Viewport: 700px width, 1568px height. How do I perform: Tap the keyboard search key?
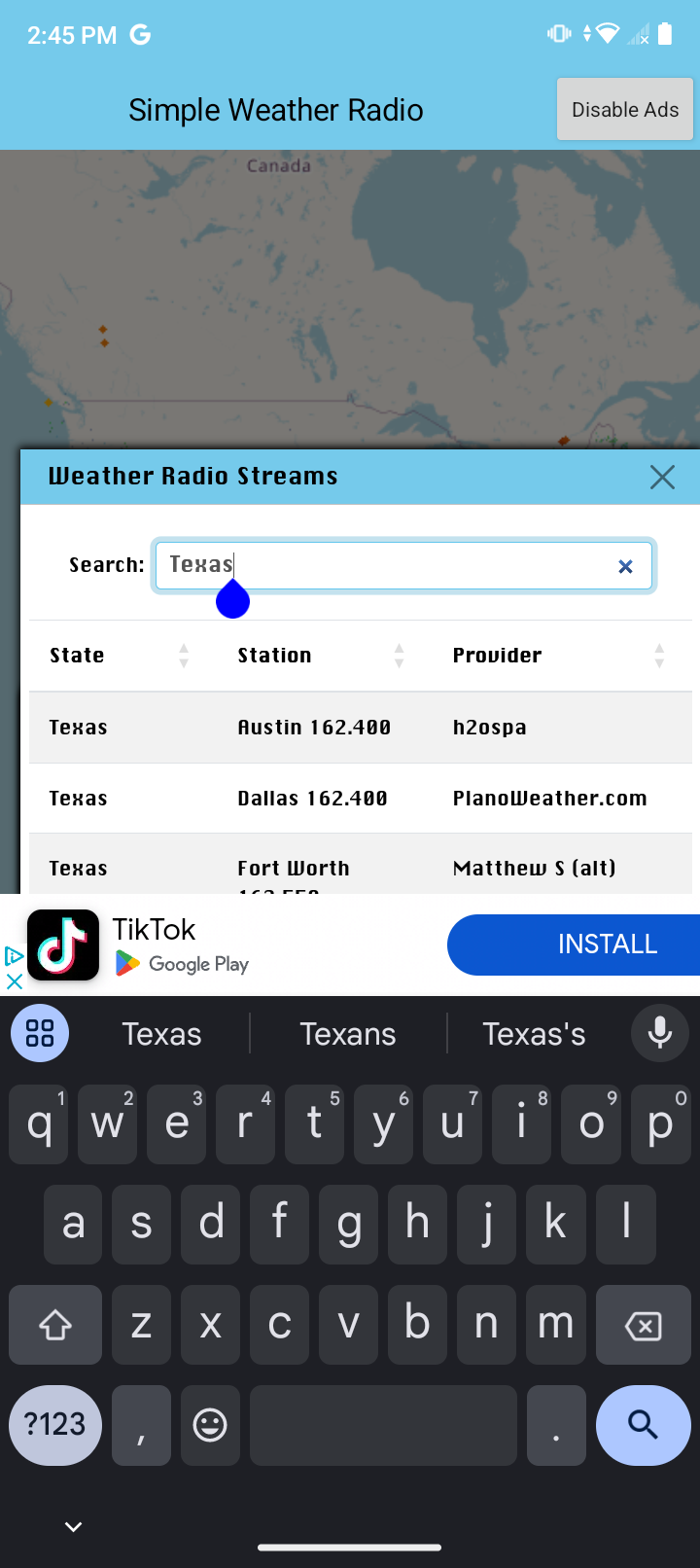click(643, 1425)
